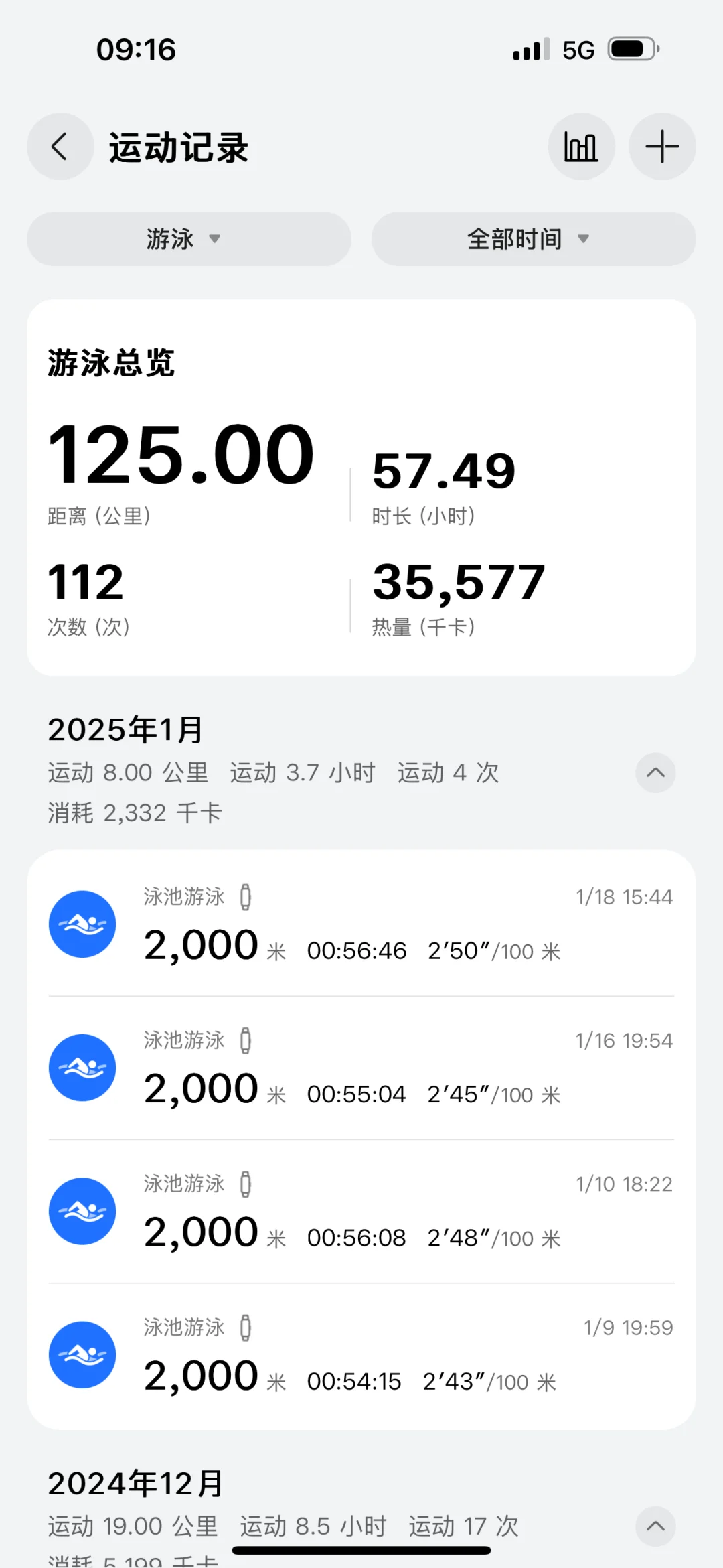Open the swim record from 1/16 19:54
The height and width of the screenshot is (1568, 723).
tap(361, 1068)
